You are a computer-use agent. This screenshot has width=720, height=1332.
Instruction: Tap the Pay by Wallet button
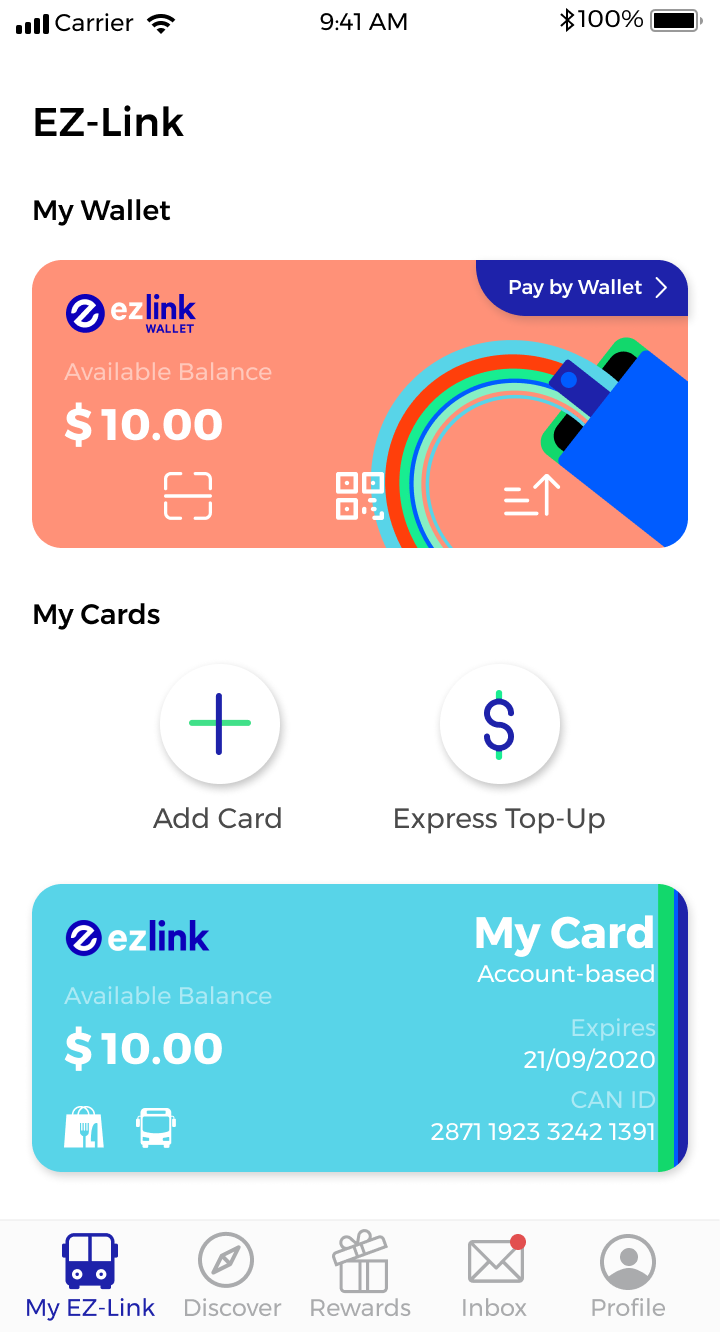[582, 288]
